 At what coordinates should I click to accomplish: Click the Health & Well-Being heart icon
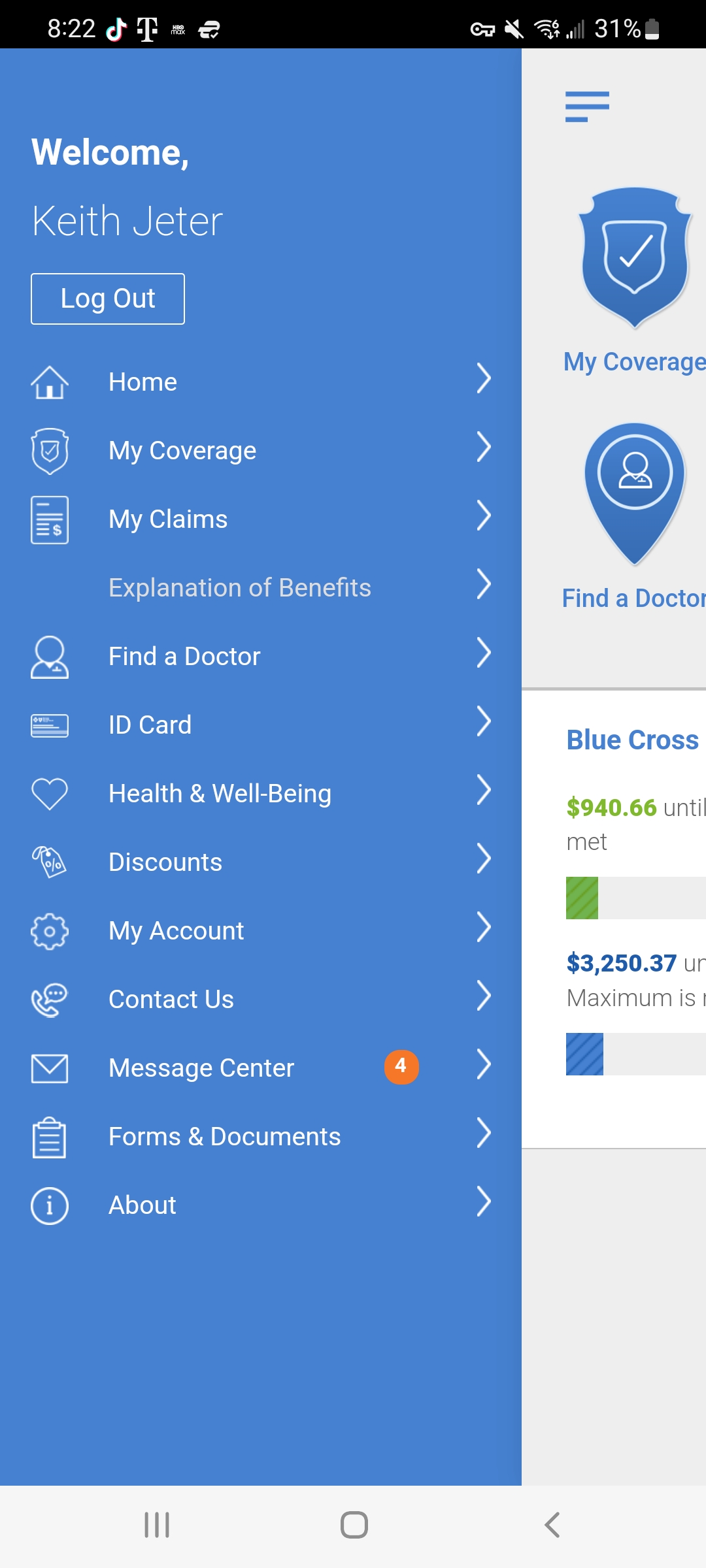pyautogui.click(x=50, y=793)
